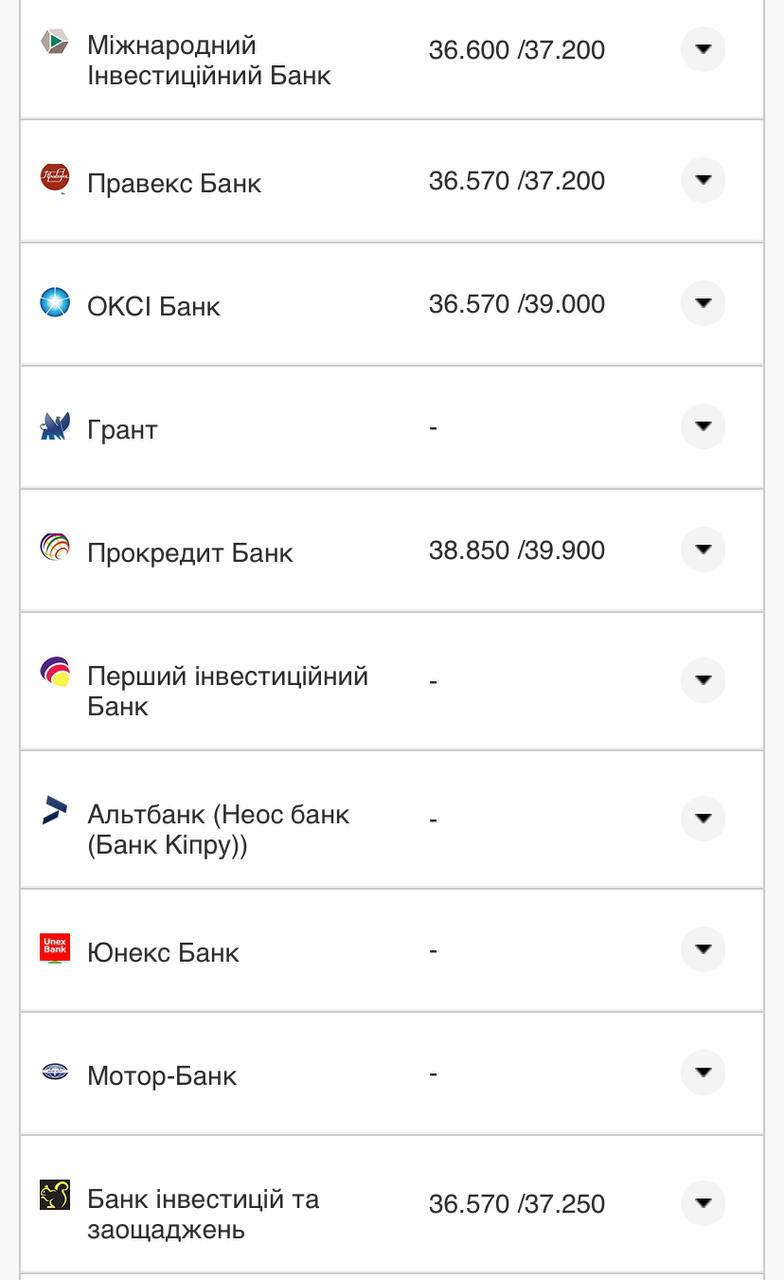Click the Перший інвестиційний Банк logo
This screenshot has height=1280, width=784.
[54, 669]
